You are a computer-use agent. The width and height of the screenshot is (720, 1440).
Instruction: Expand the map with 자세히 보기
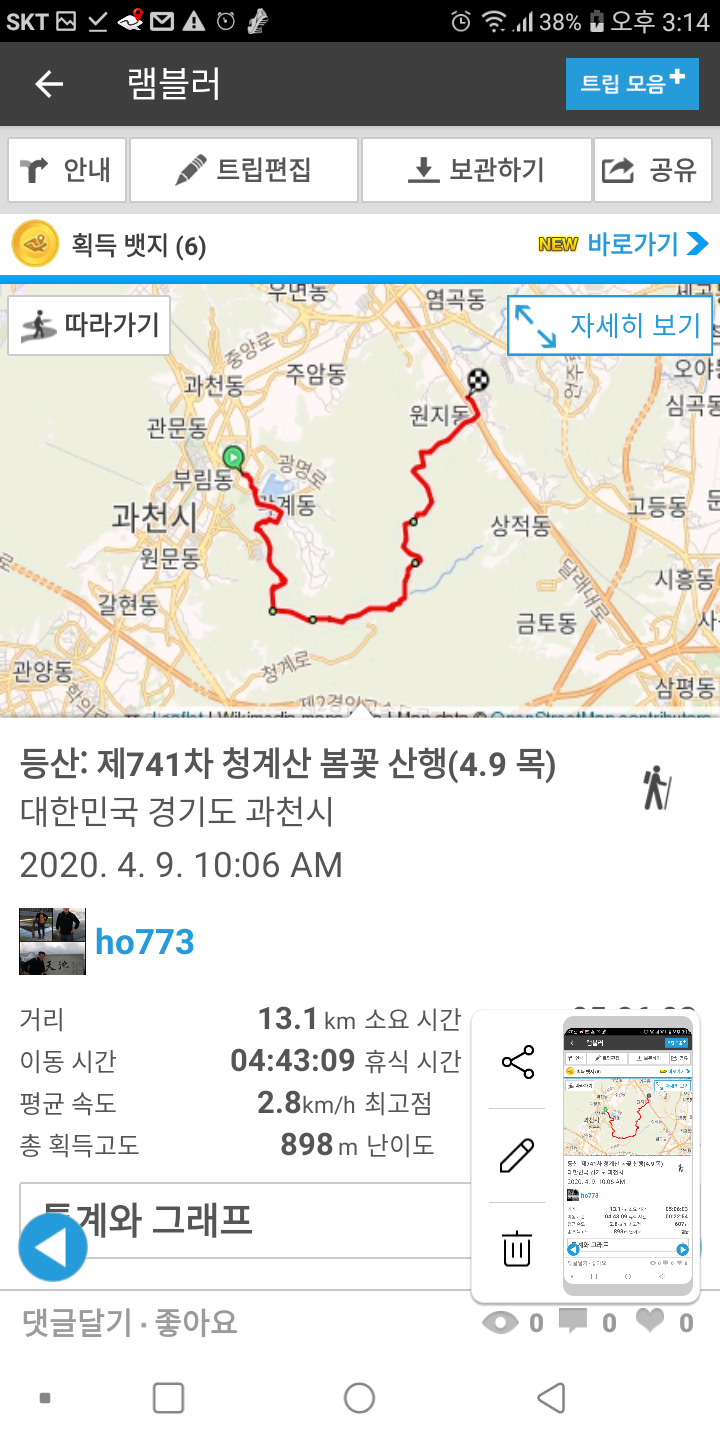pos(609,325)
